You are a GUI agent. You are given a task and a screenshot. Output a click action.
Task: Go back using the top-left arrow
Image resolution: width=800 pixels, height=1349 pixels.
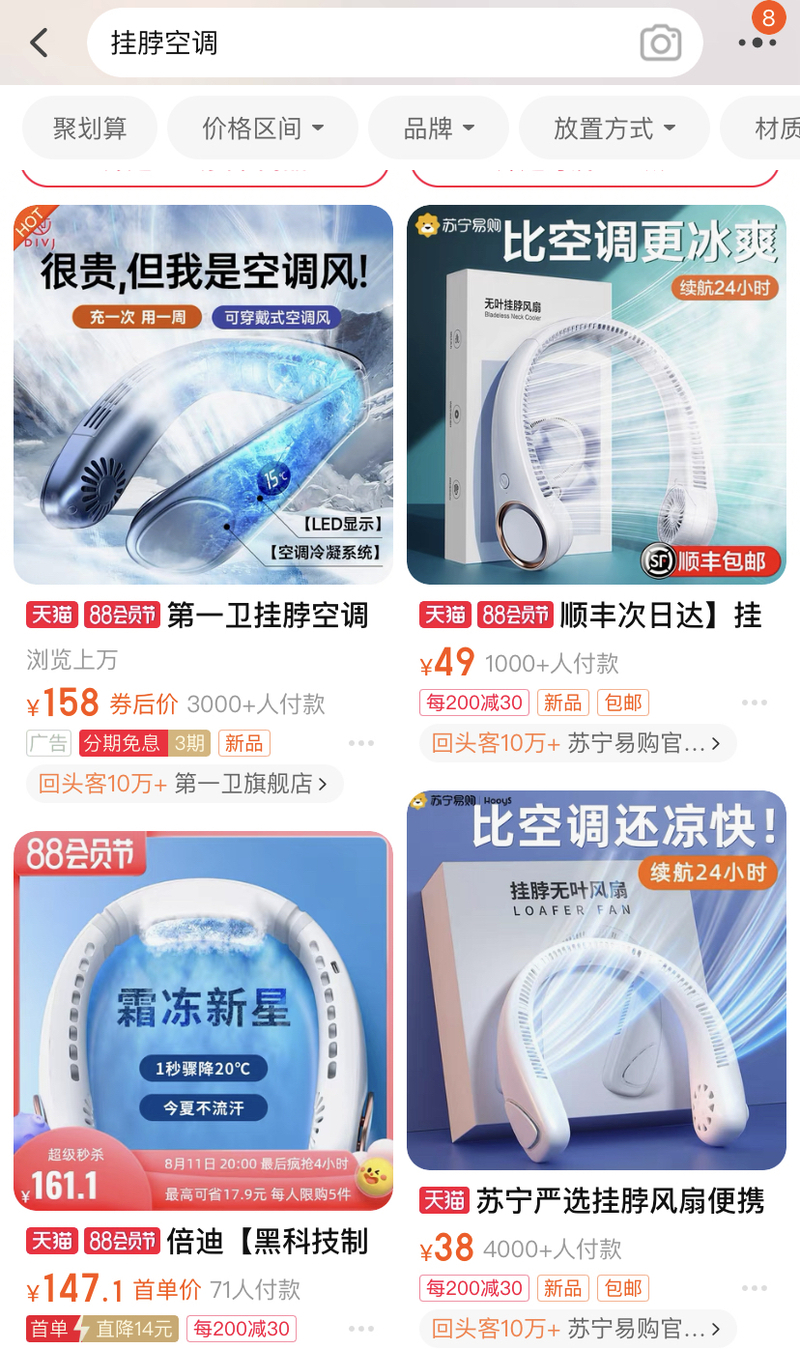39,43
